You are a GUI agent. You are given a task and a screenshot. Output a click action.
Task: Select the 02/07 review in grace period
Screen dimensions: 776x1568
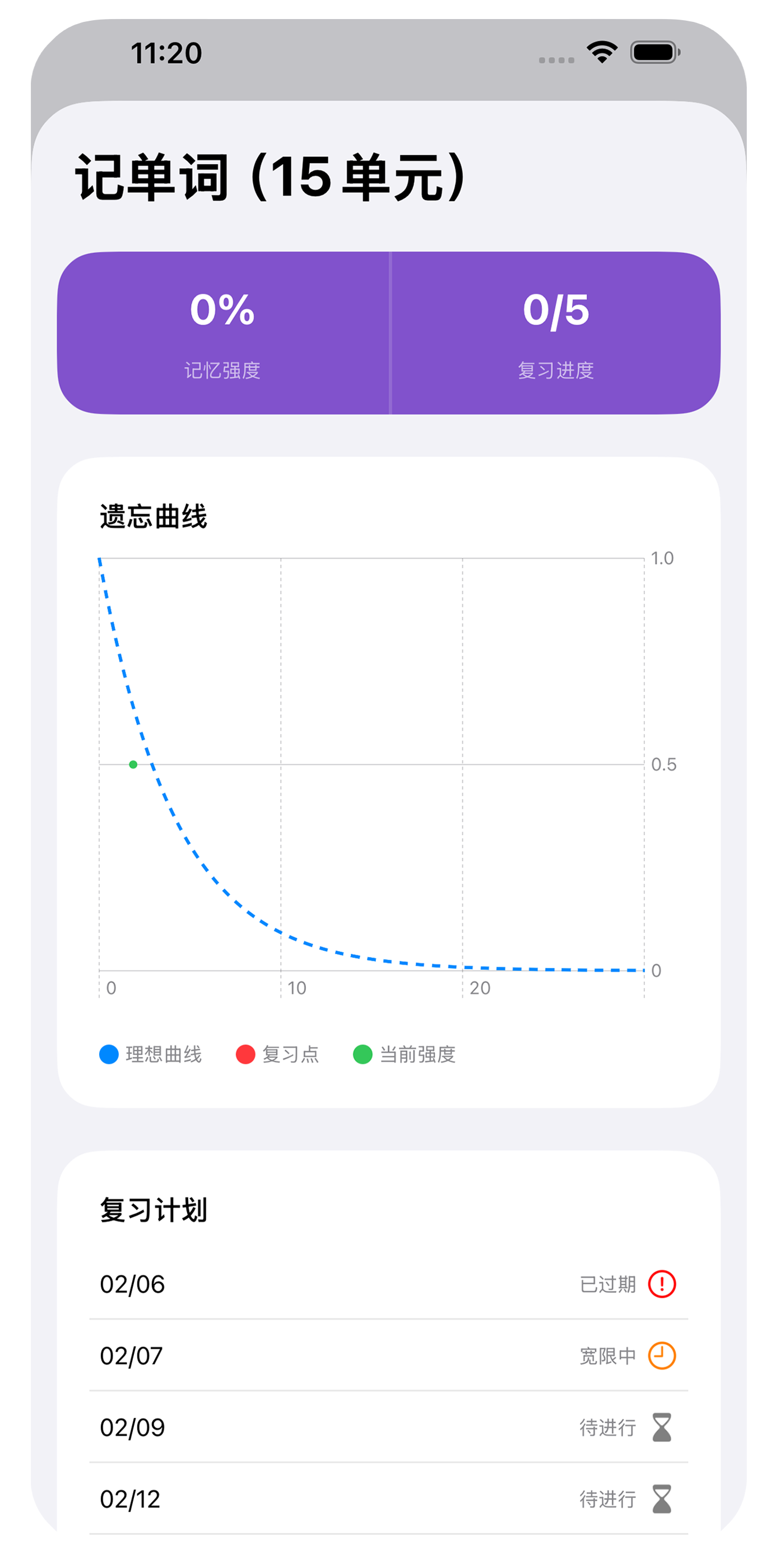[388, 1356]
